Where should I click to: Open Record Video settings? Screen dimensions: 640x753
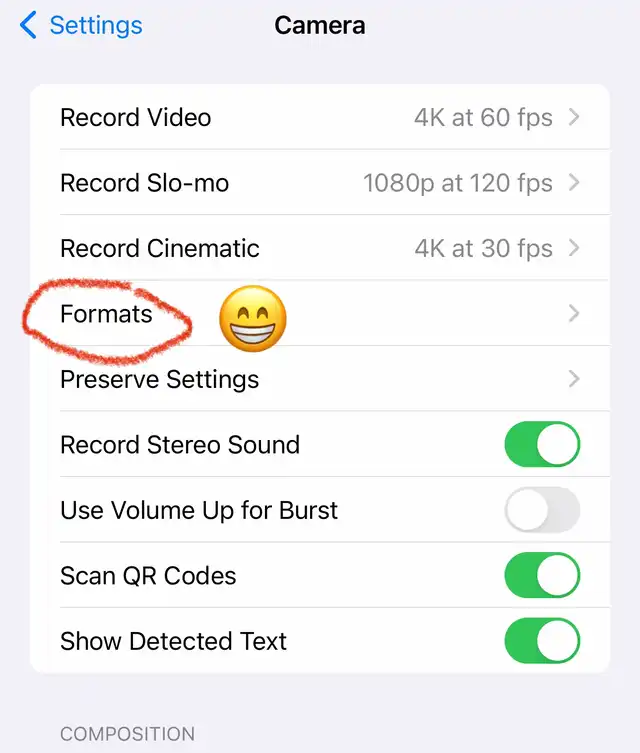[x=320, y=118]
